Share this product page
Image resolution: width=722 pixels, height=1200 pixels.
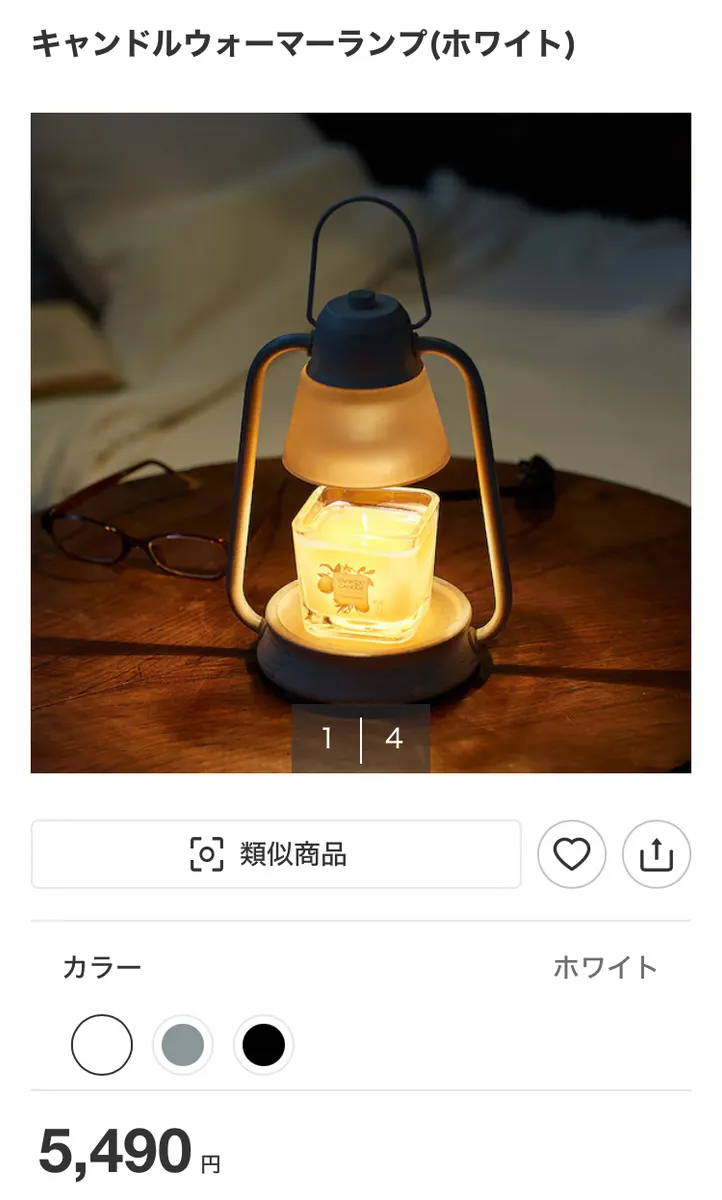click(x=657, y=854)
